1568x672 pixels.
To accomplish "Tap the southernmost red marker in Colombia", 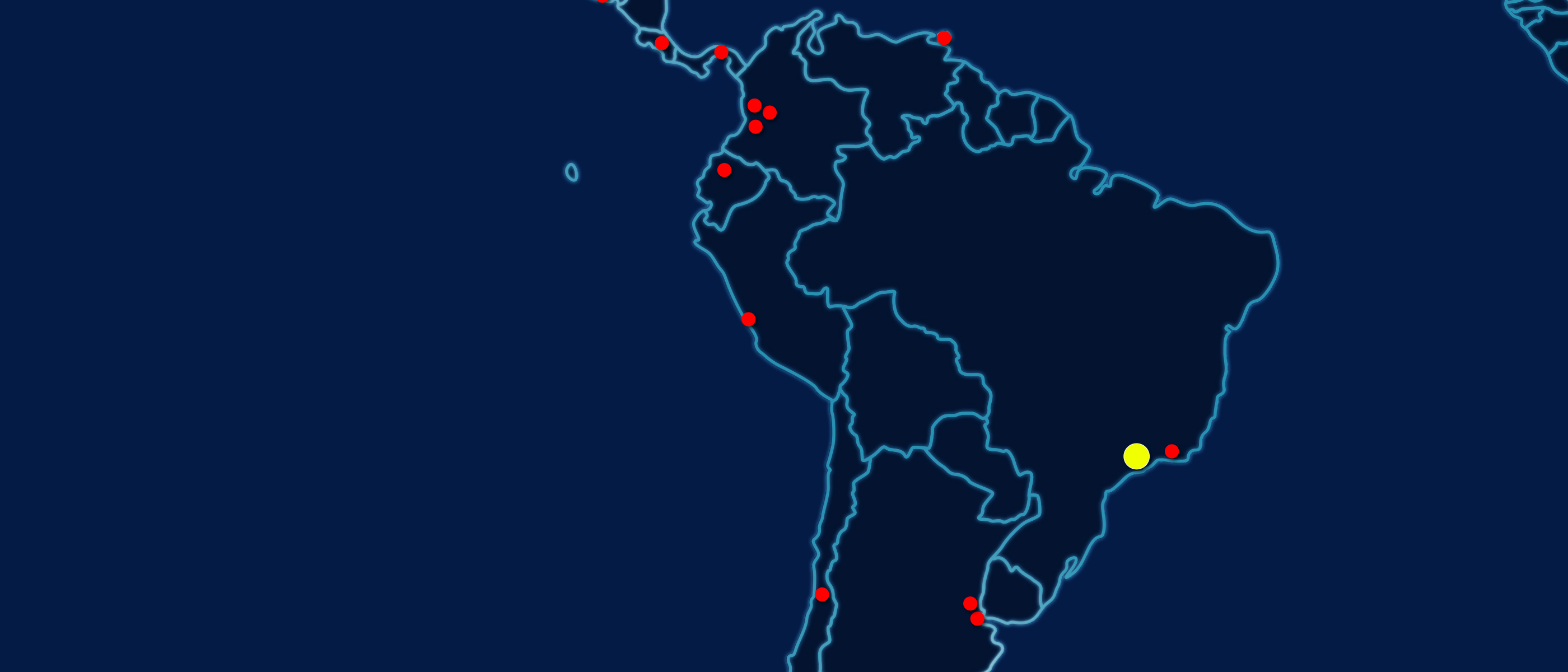I will [755, 127].
